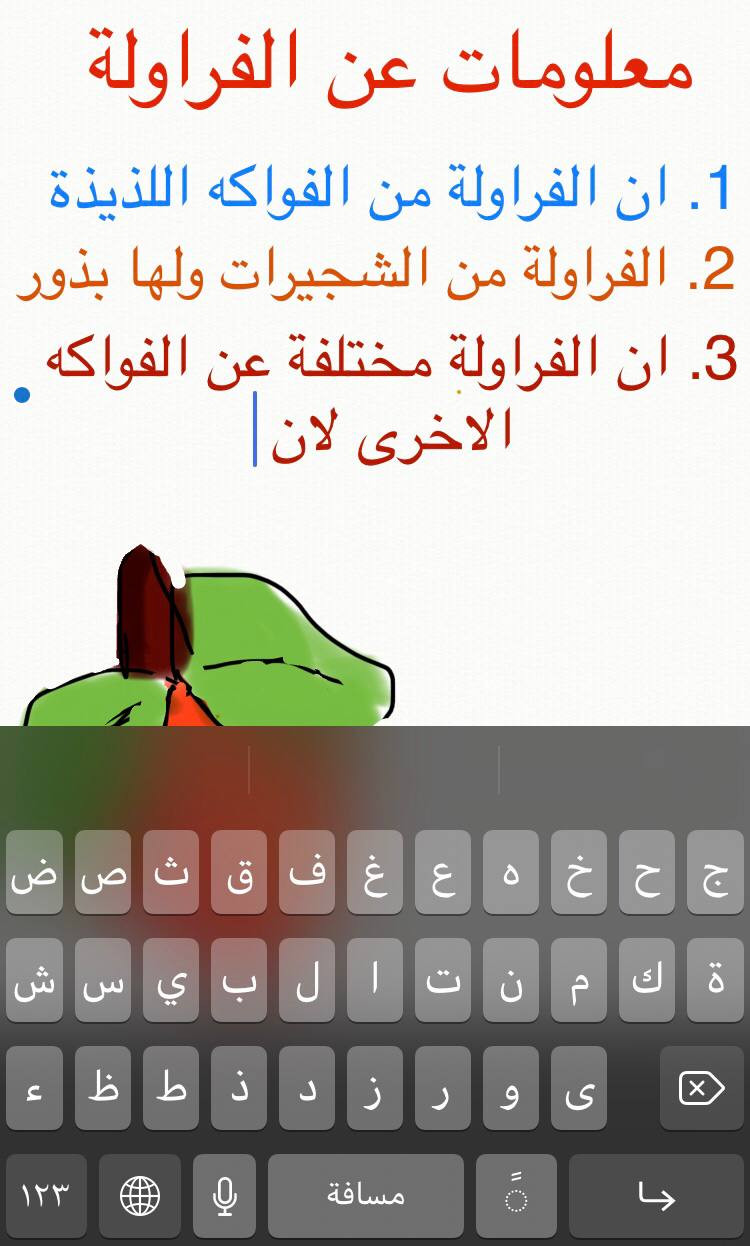Switch keyboard language with the globe key
Viewport: 750px width, 1246px height.
pos(139,1196)
